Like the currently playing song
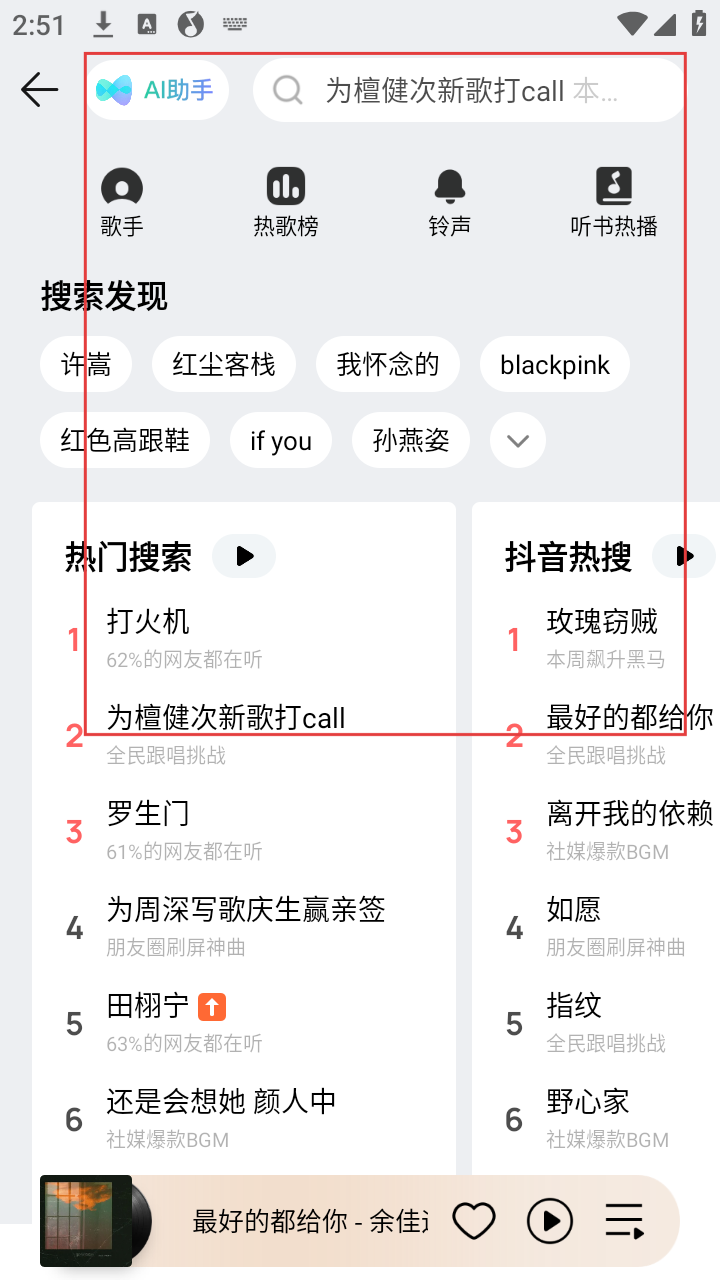Viewport: 720px width, 1280px height. (x=474, y=1221)
